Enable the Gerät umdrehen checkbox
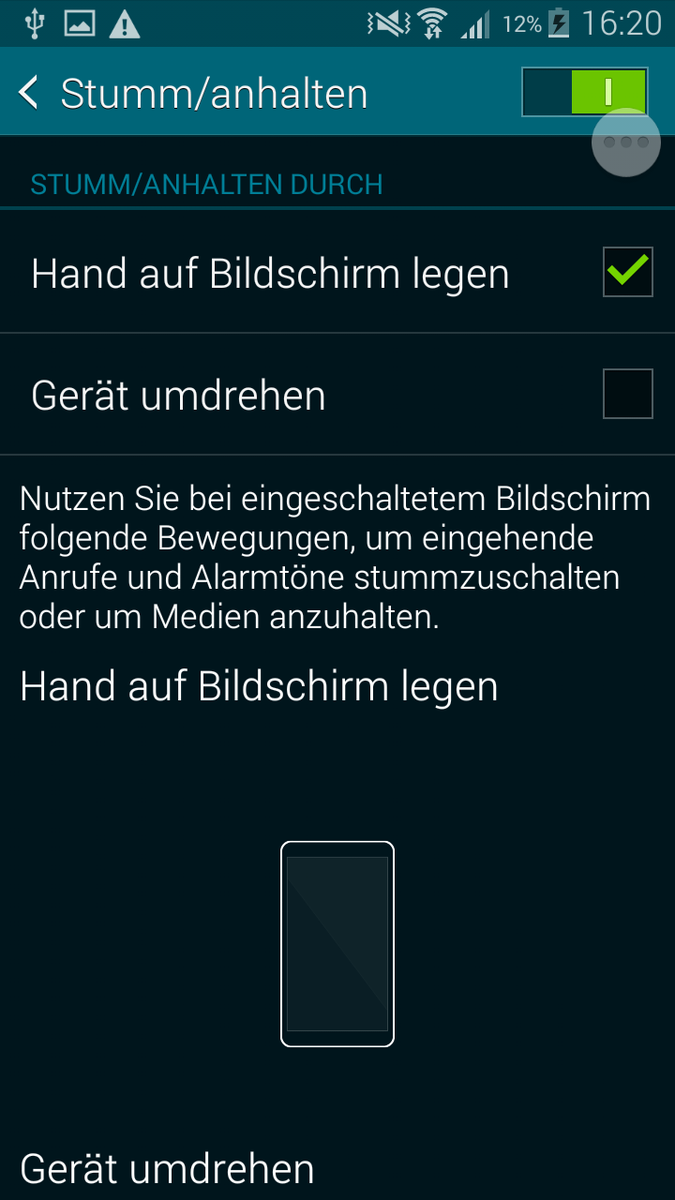The image size is (675, 1200). click(628, 393)
